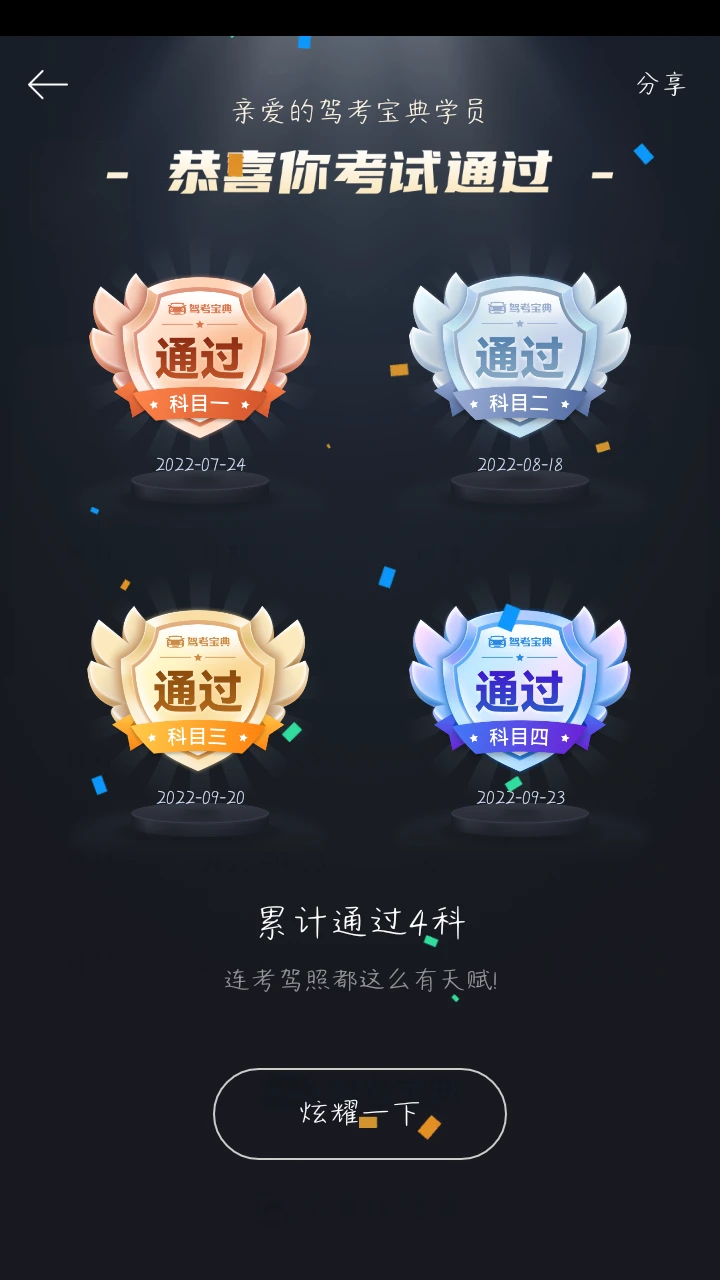720x1280 pixels.
Task: Tap 分享 to share achievements
Action: click(661, 84)
